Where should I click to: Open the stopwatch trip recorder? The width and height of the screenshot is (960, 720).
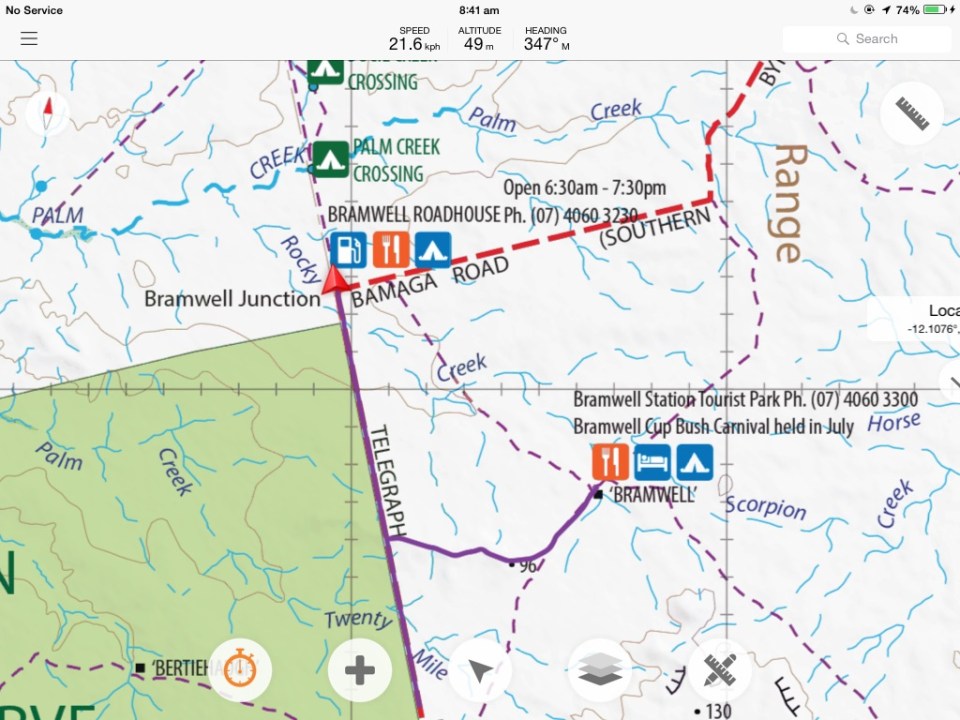click(240, 669)
